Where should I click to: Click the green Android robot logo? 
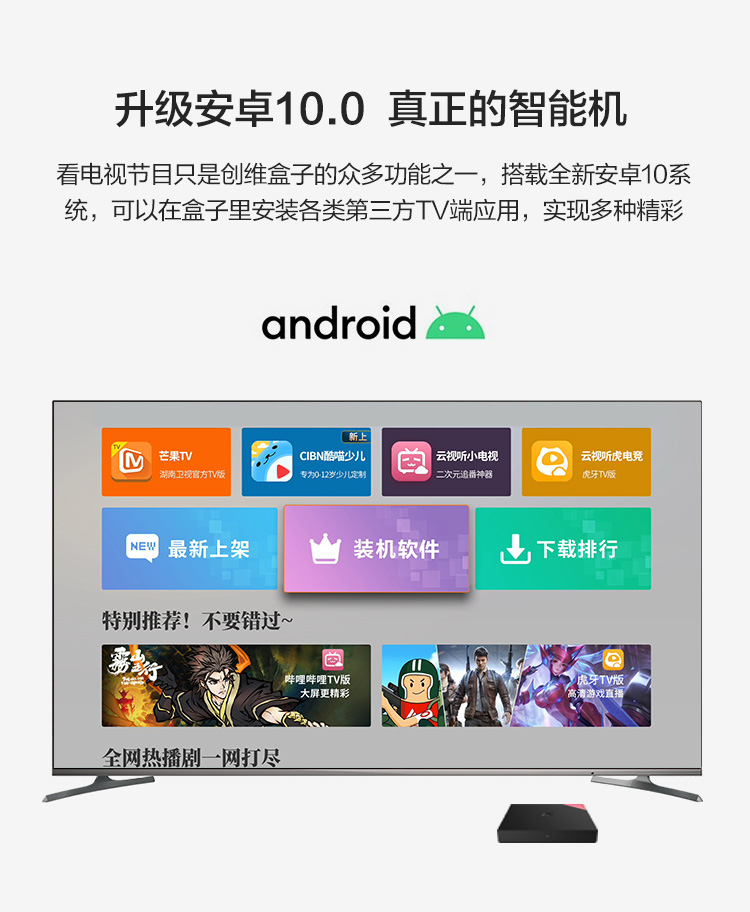click(x=450, y=321)
